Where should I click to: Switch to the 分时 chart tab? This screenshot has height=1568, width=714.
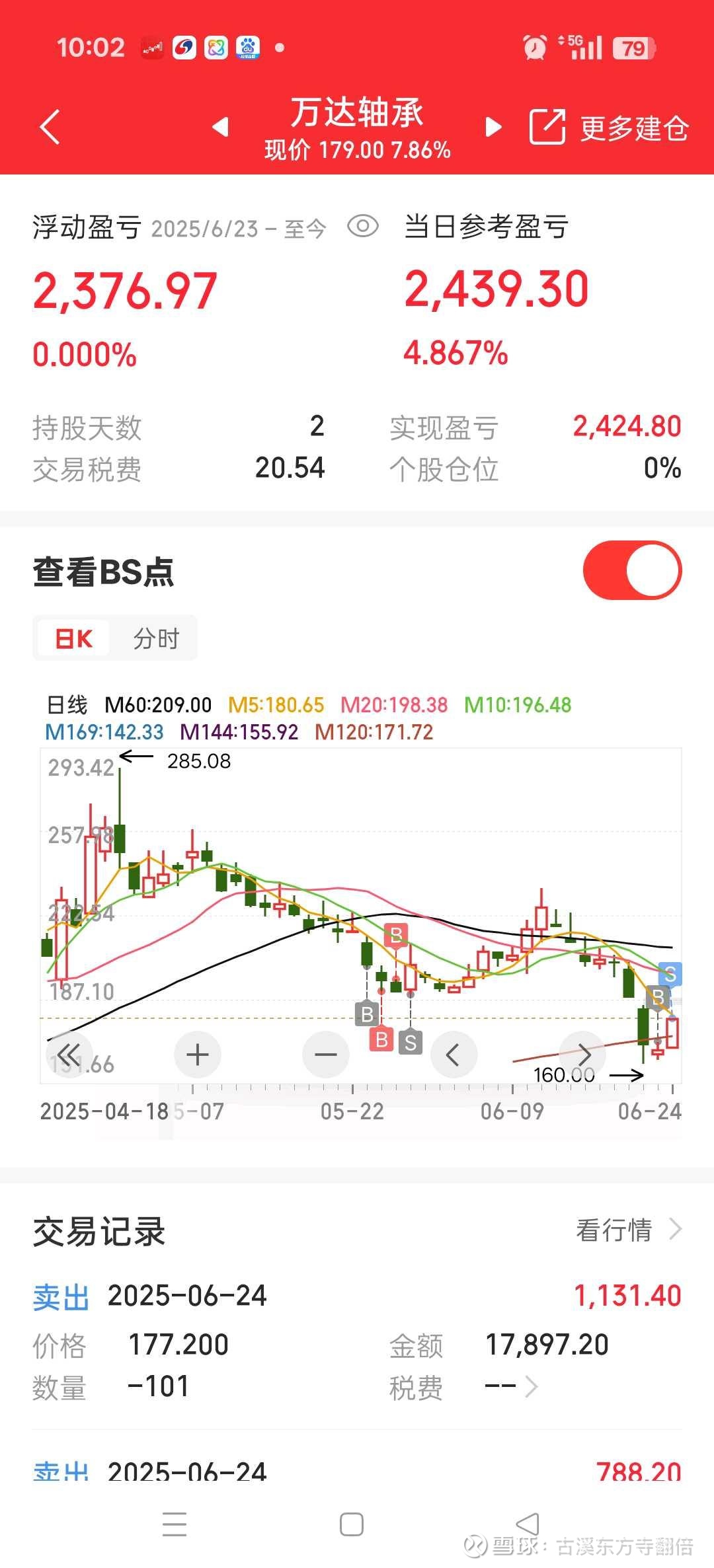pos(156,638)
